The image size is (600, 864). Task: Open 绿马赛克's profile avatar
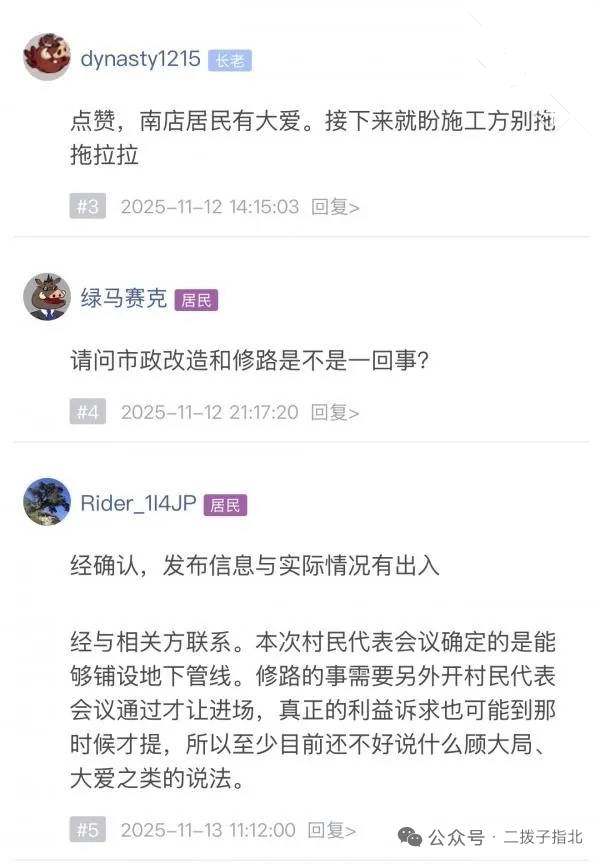[x=46, y=297]
